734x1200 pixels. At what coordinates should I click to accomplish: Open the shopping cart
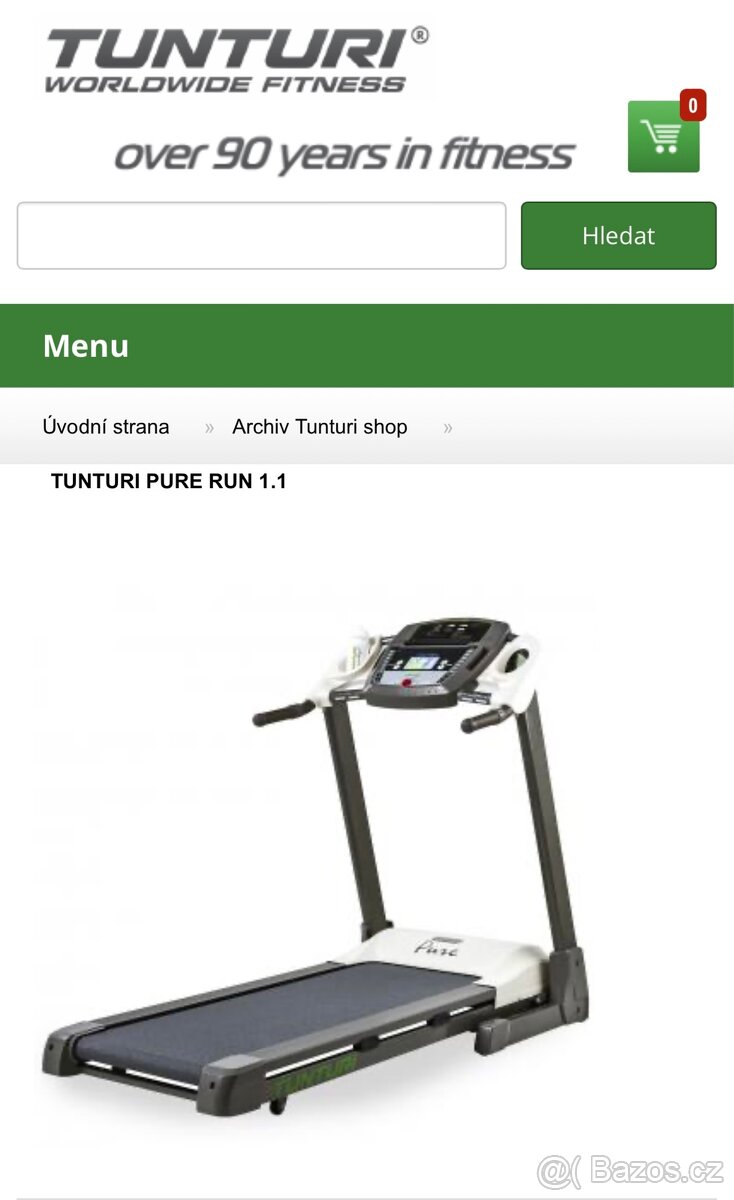[x=663, y=136]
